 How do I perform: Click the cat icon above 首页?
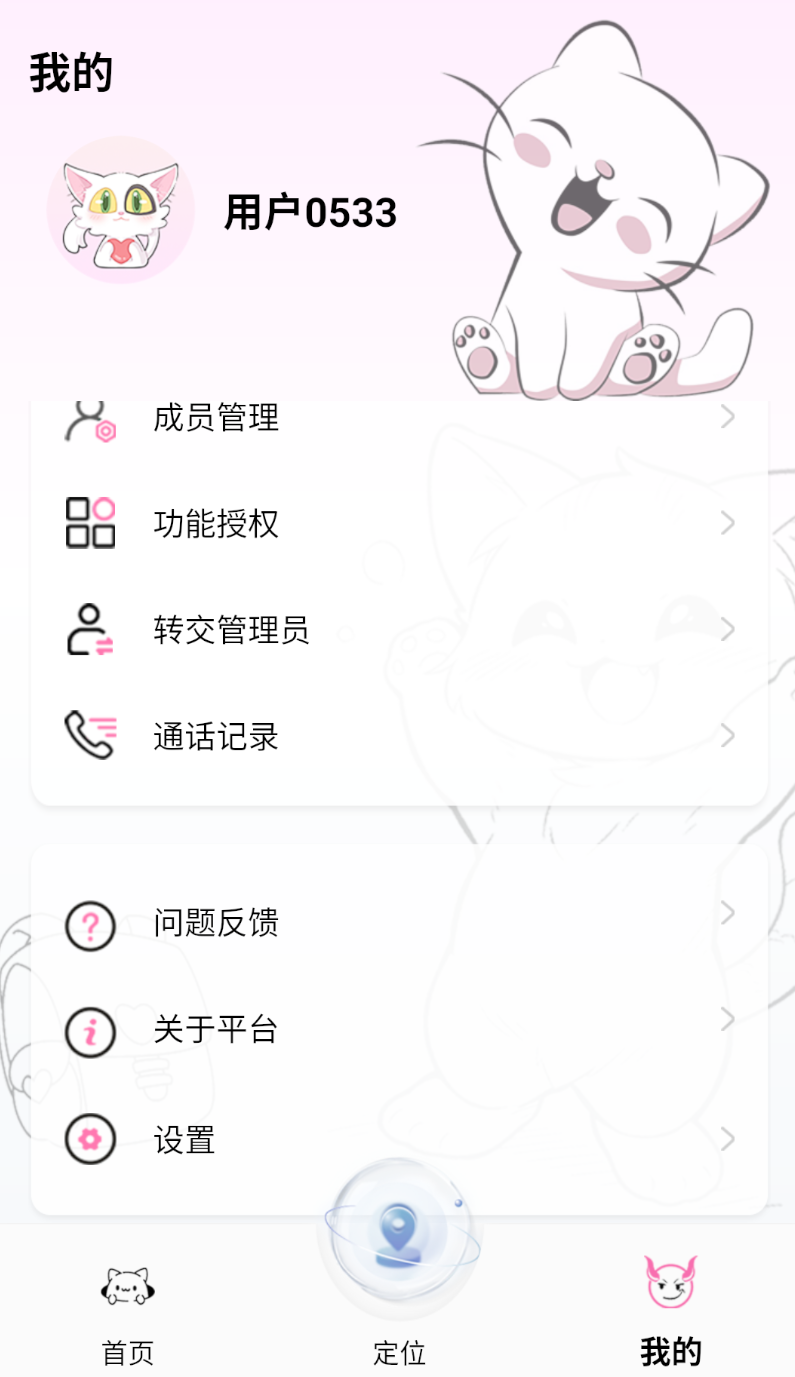(x=126, y=1288)
